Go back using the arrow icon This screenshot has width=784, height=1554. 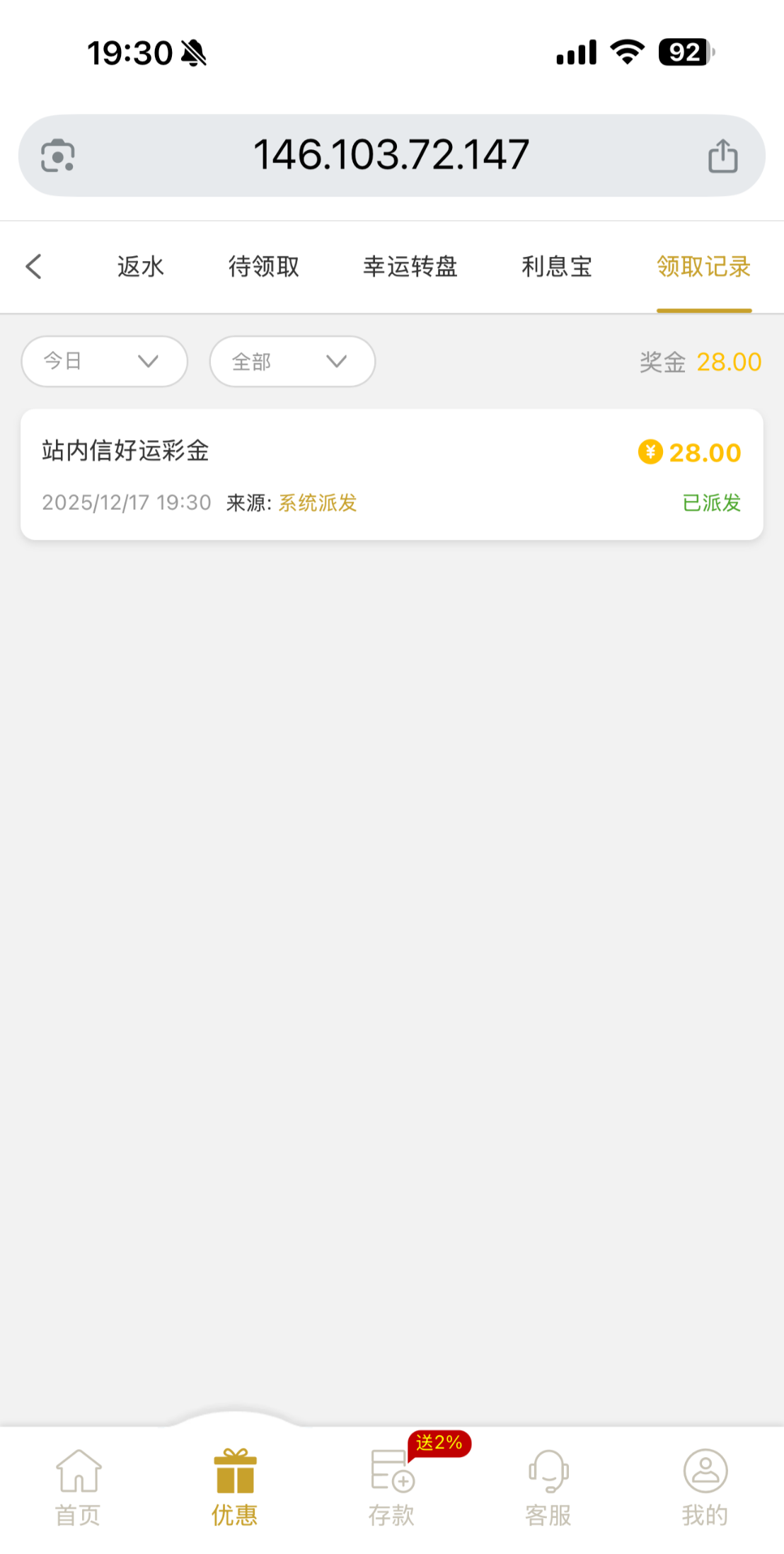point(33,267)
